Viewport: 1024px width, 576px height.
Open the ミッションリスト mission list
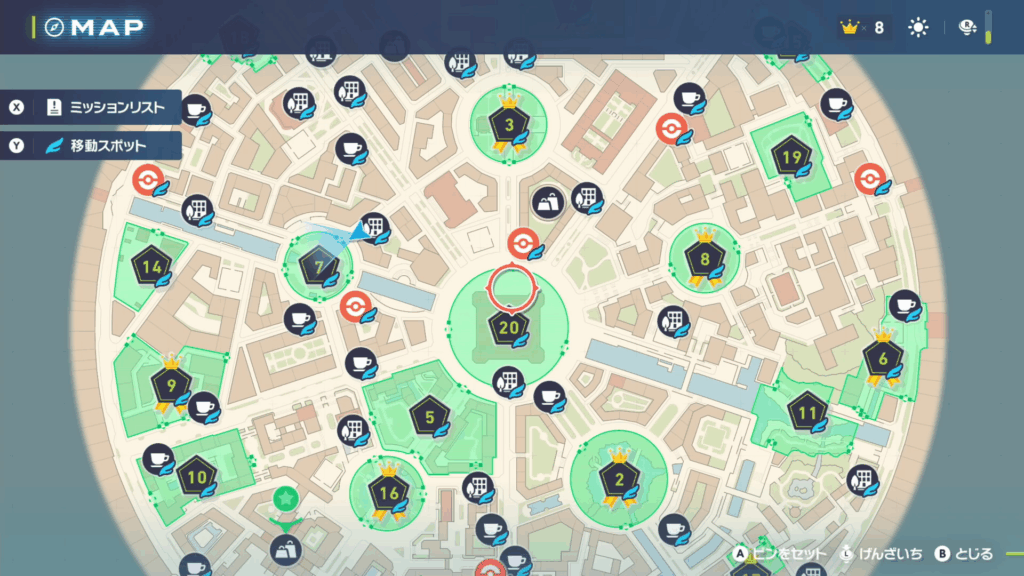pos(110,107)
